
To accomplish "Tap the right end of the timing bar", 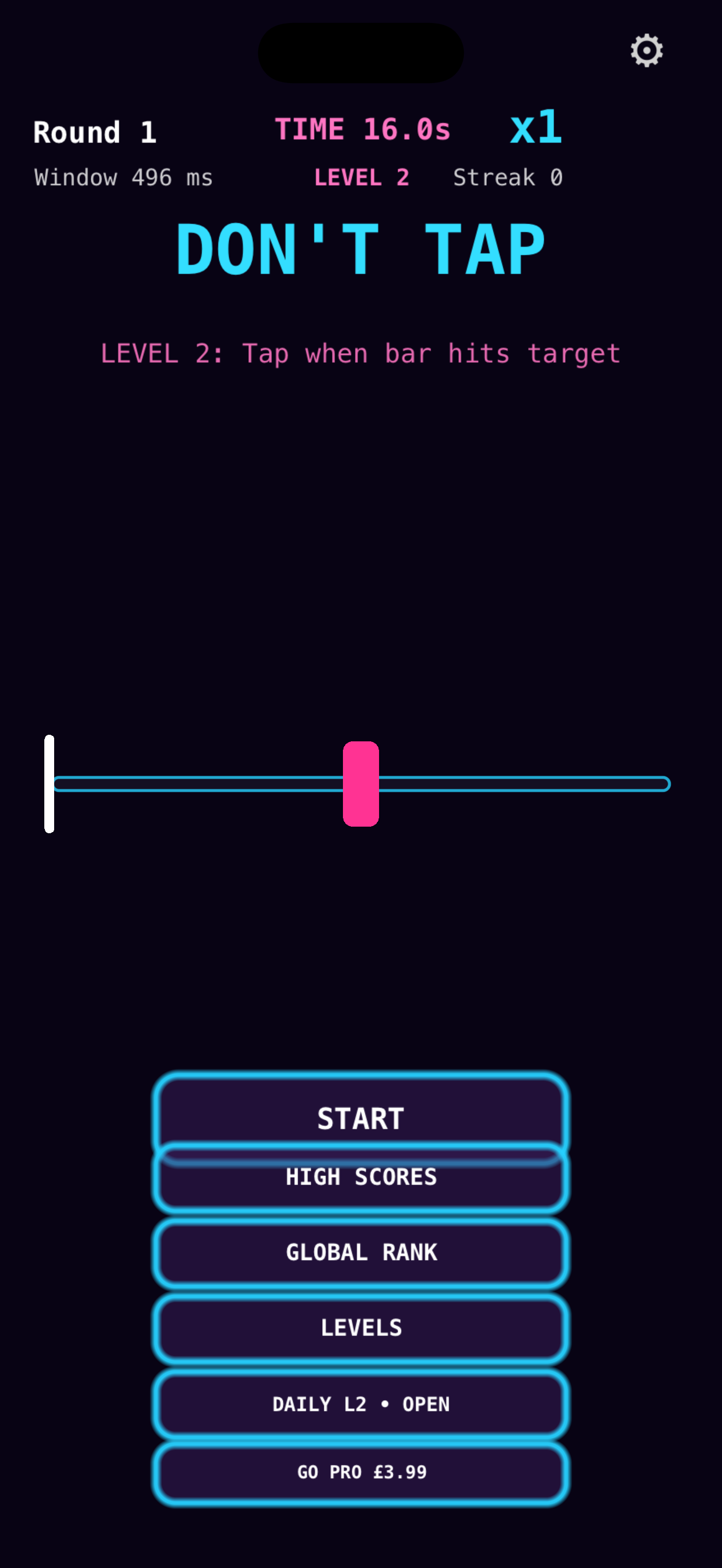I will [x=663, y=785].
